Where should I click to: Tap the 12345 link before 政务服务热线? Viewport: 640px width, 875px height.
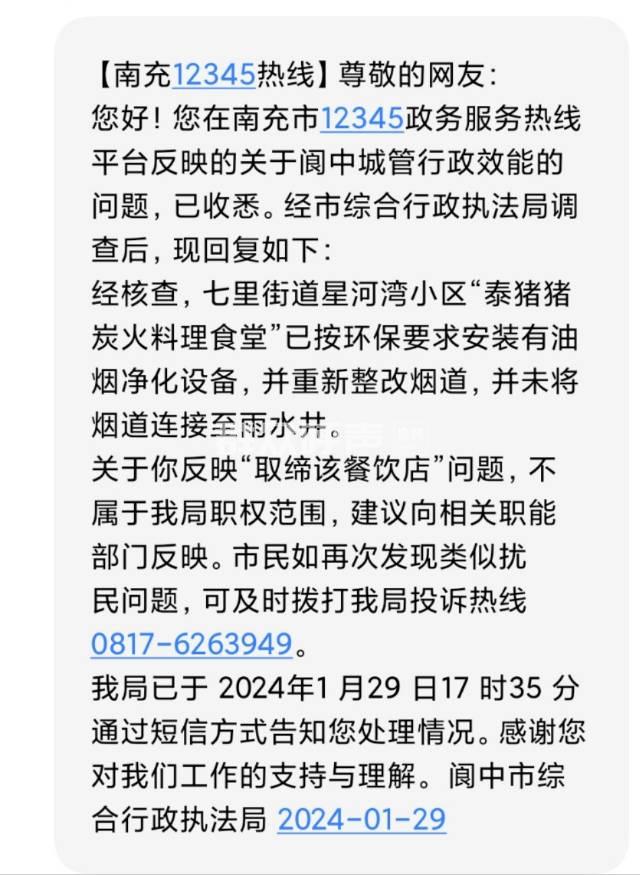[361, 119]
